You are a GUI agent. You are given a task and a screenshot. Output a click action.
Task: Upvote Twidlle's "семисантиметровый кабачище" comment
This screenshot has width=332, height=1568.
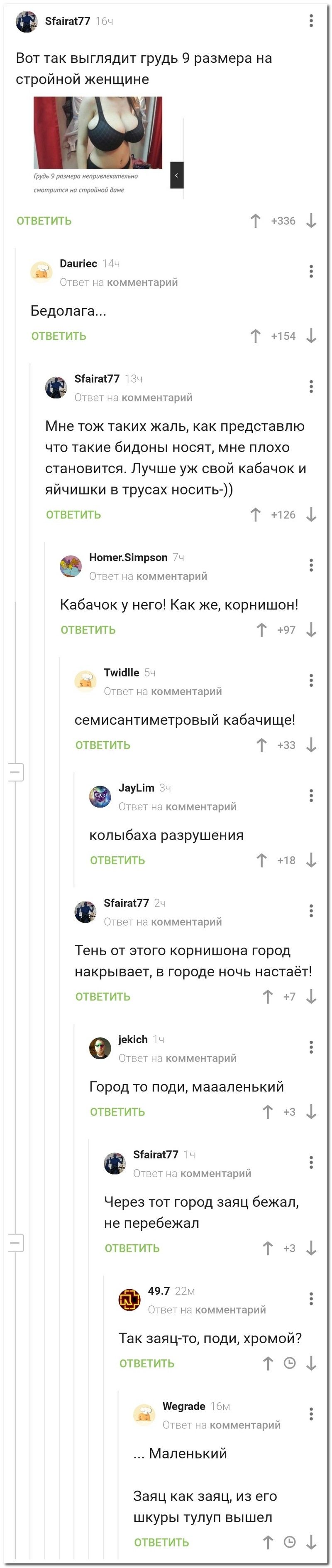tap(261, 745)
